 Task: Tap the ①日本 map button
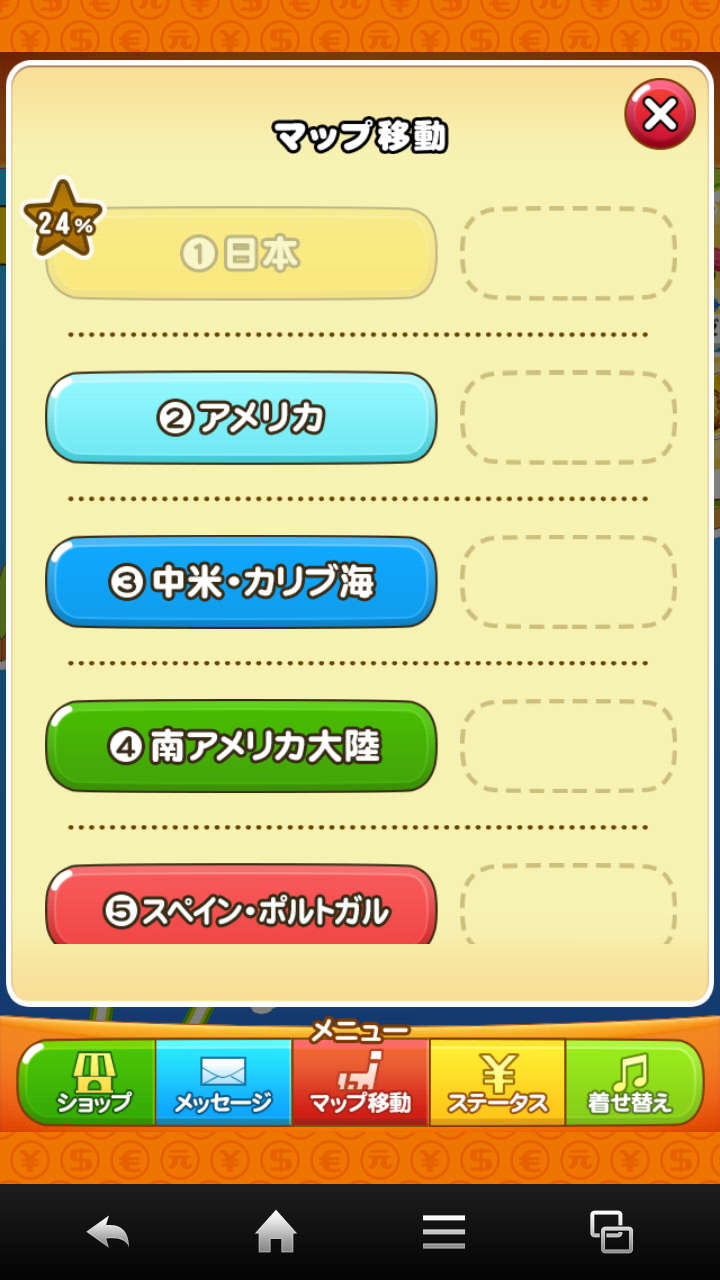tap(241, 254)
